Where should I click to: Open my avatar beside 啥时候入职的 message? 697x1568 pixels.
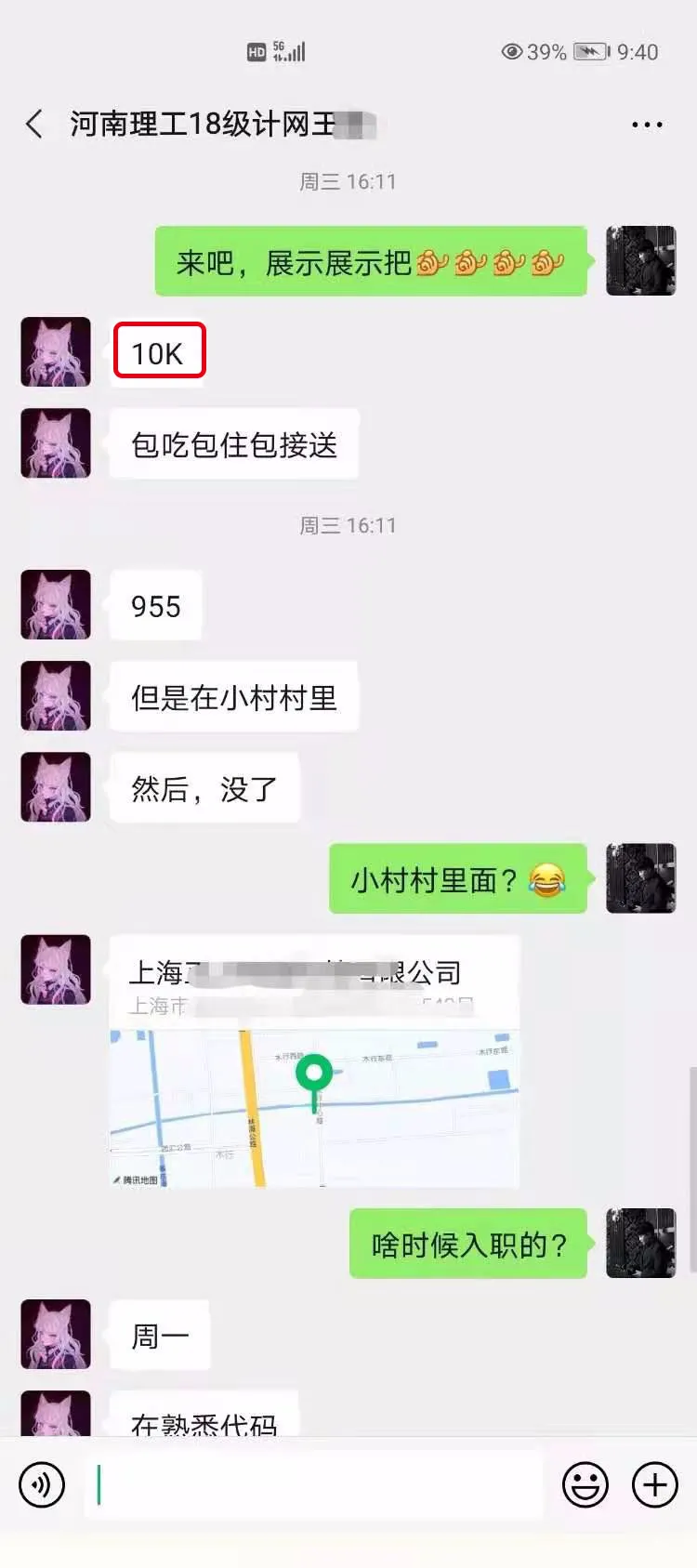(x=640, y=1243)
